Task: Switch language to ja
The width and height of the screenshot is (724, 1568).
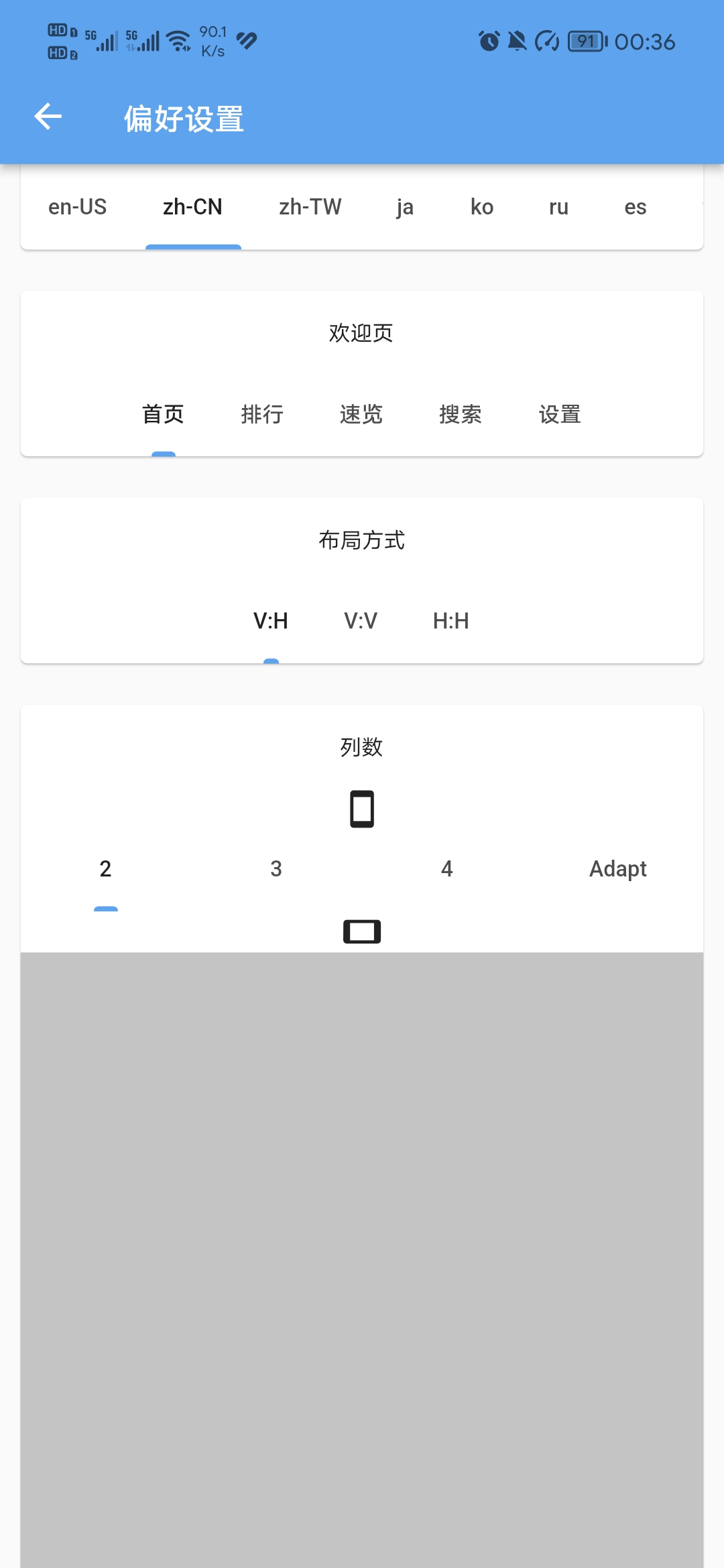Action: [x=404, y=207]
